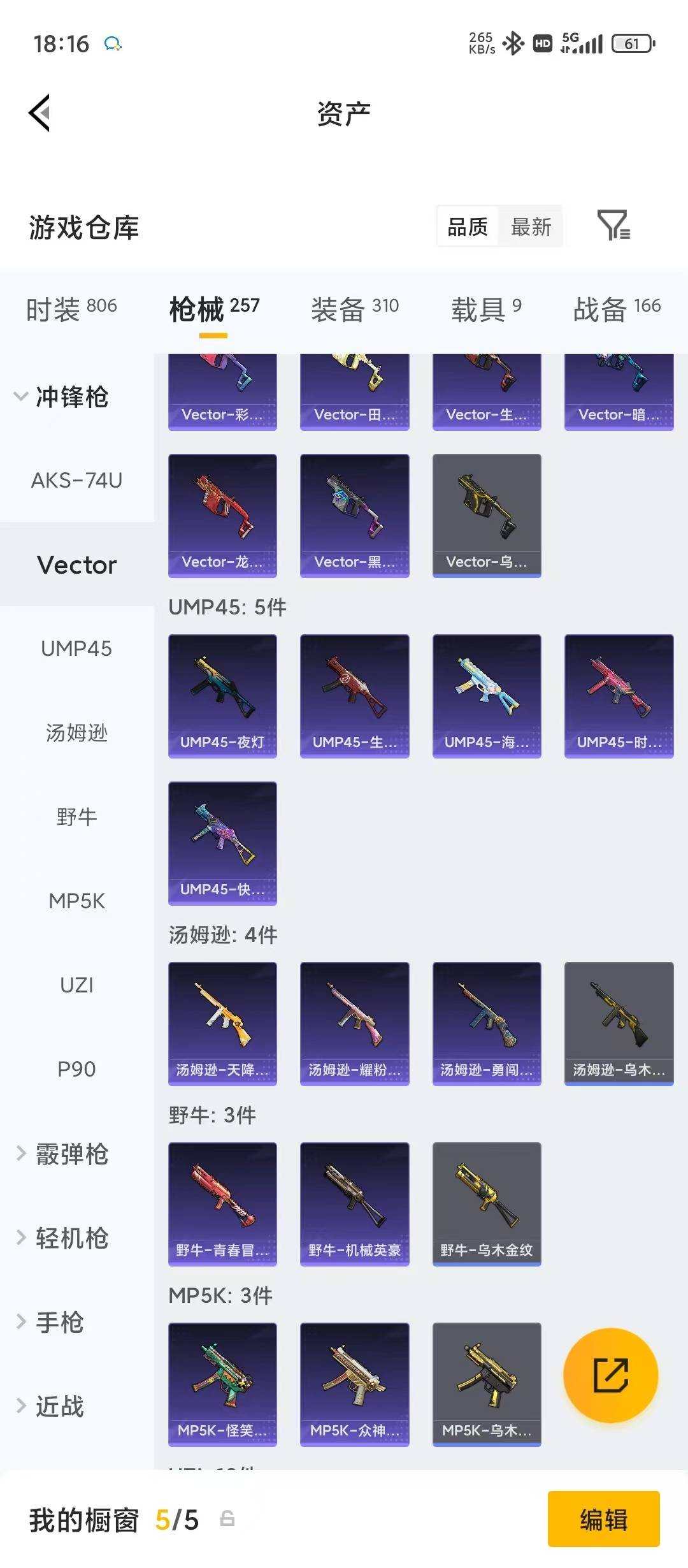Open the 载具 tab

[486, 309]
